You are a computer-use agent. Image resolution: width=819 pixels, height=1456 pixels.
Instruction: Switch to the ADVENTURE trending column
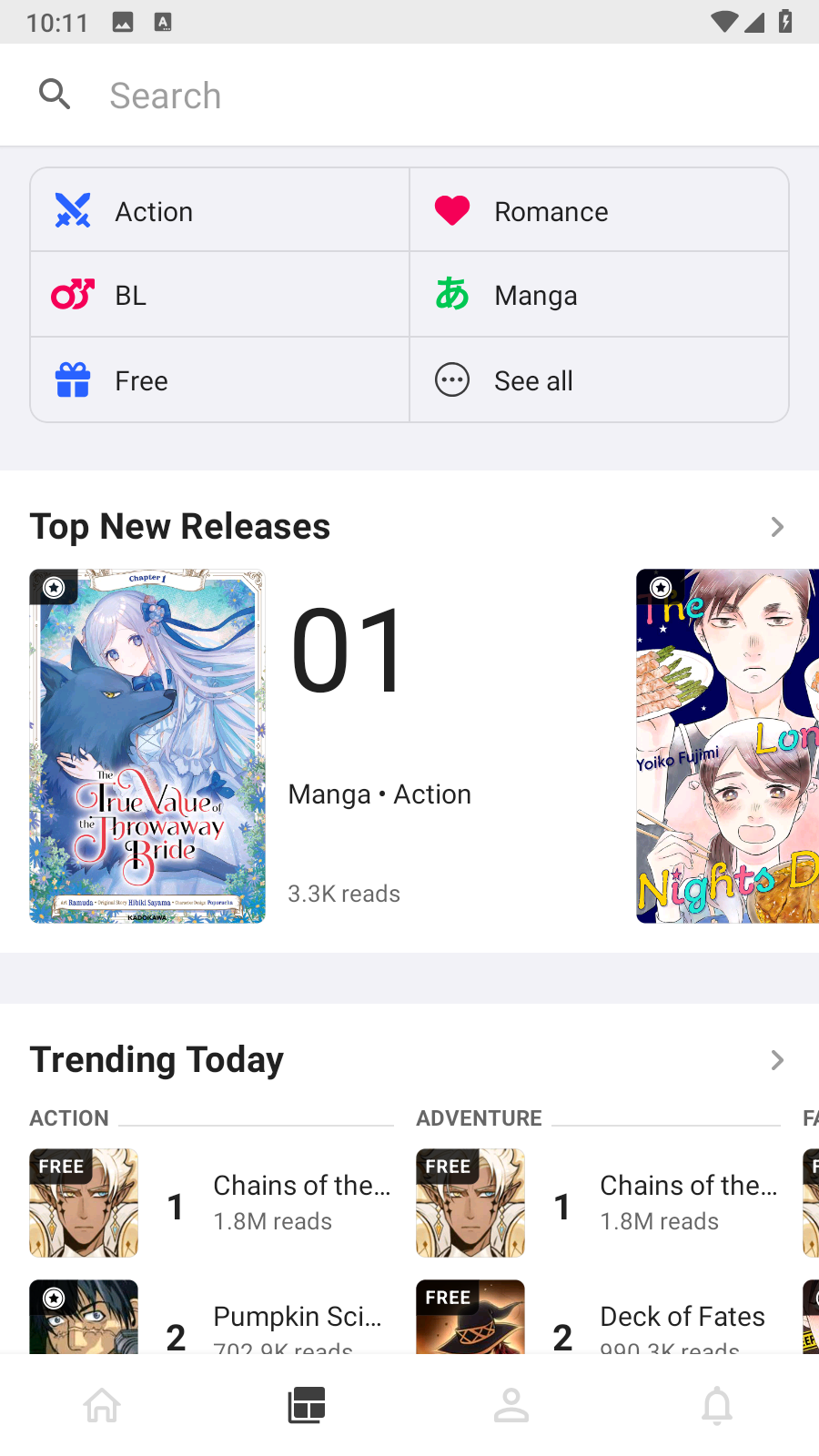coord(479,1117)
